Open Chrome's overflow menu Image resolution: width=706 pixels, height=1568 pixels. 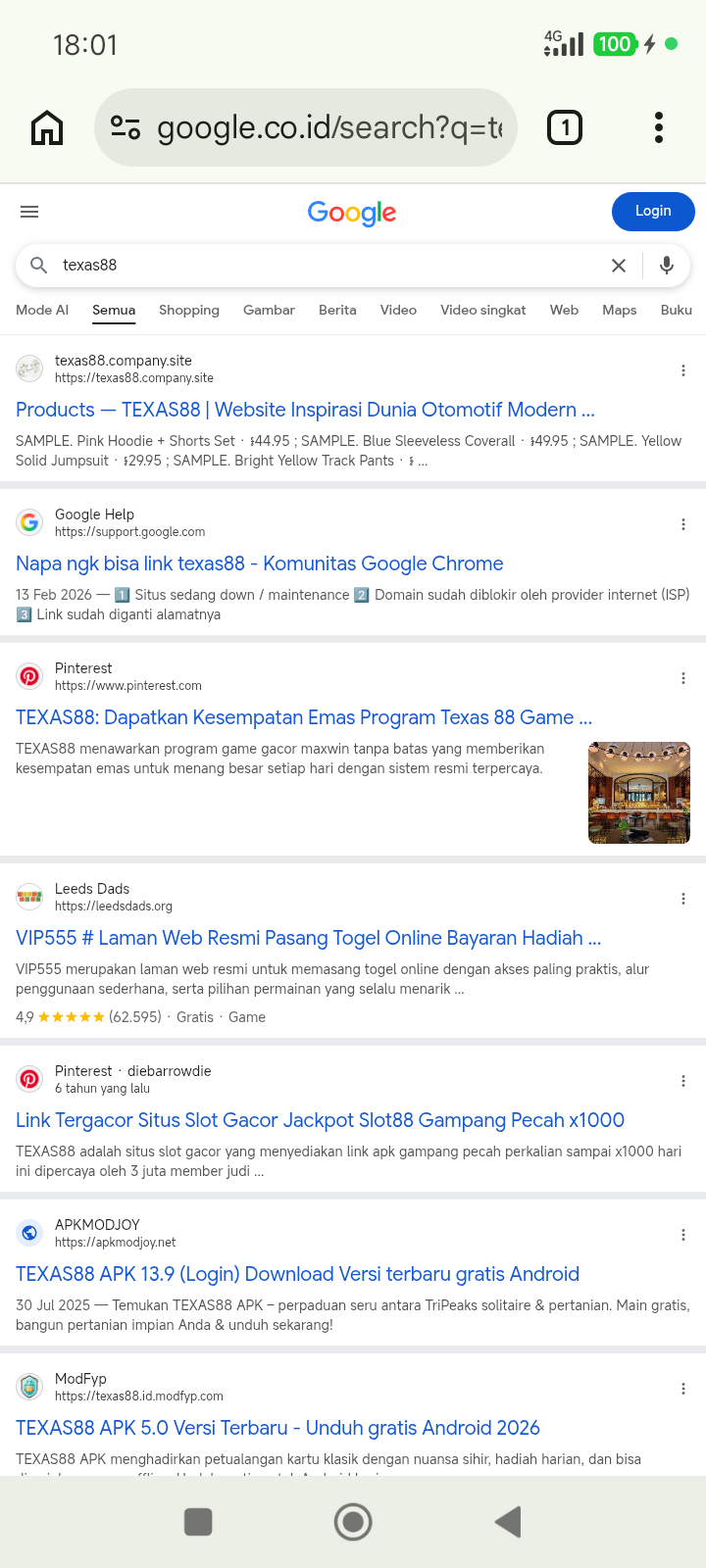[x=659, y=127]
